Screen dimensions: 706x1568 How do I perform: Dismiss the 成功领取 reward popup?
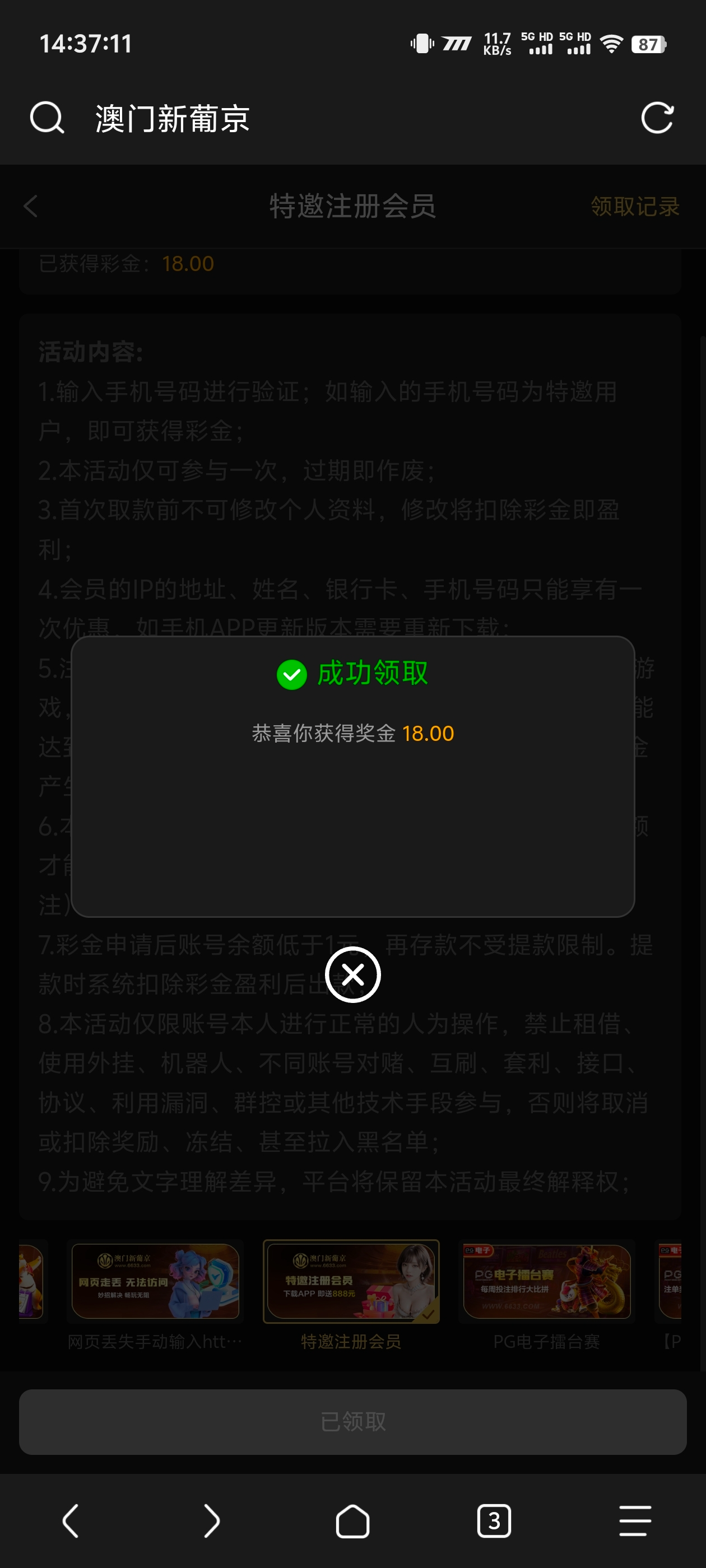(352, 974)
